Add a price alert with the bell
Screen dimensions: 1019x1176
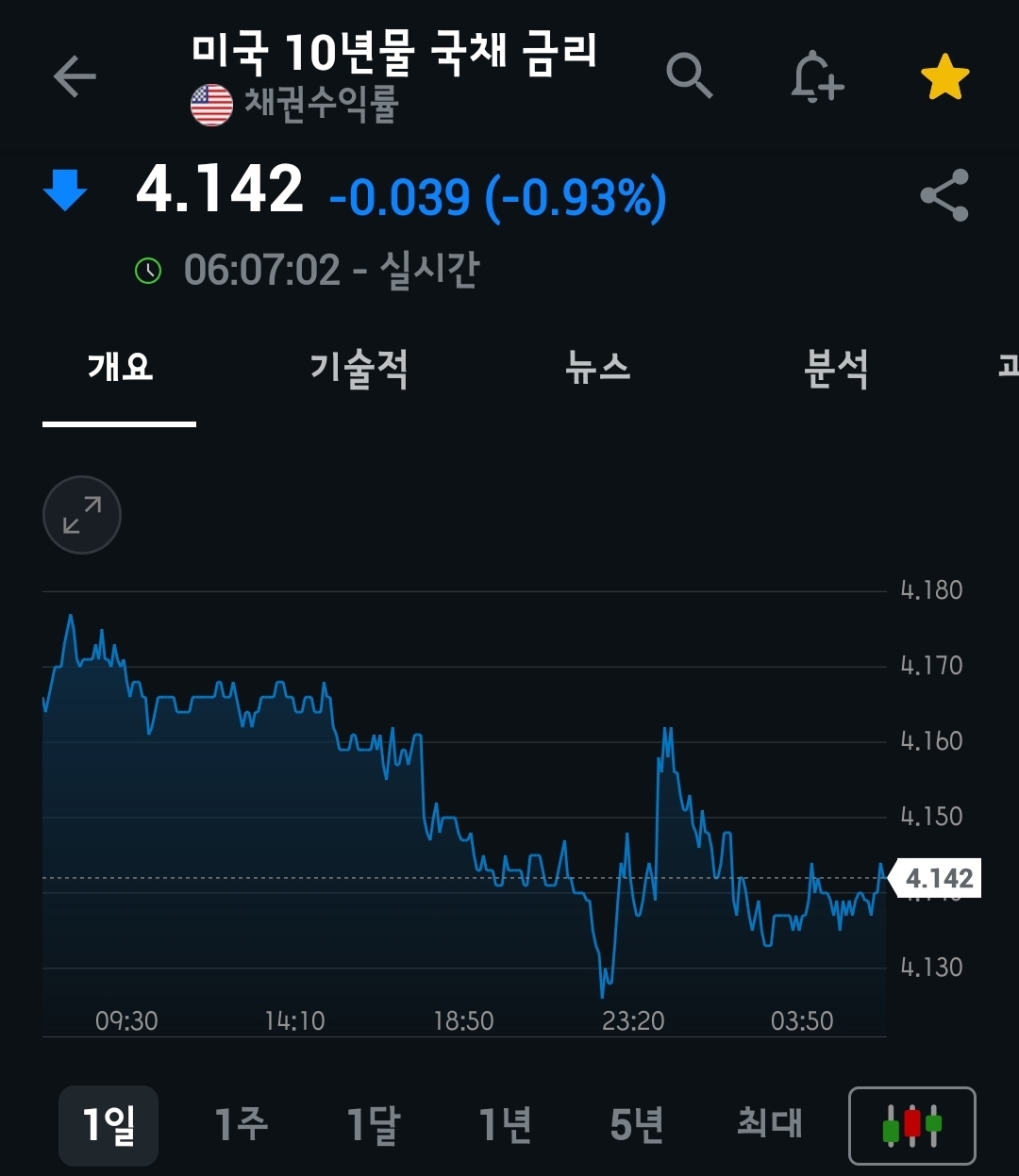816,76
